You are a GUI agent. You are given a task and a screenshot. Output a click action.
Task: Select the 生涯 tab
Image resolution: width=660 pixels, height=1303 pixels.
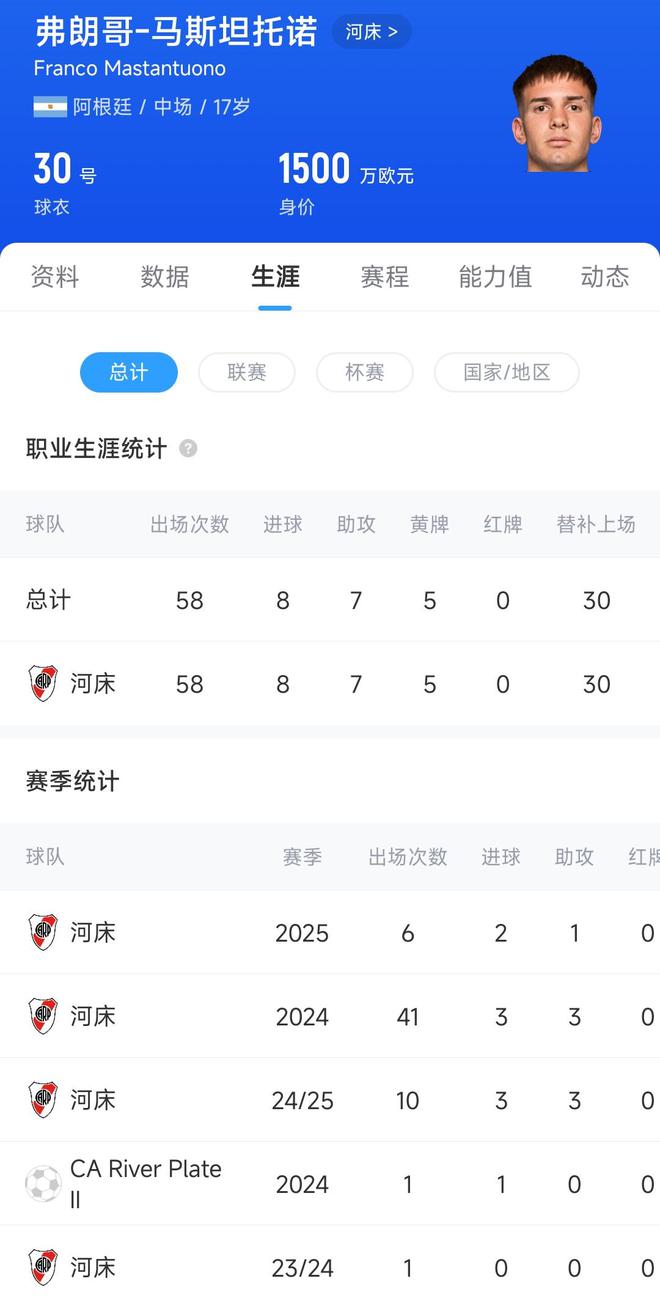click(x=275, y=277)
